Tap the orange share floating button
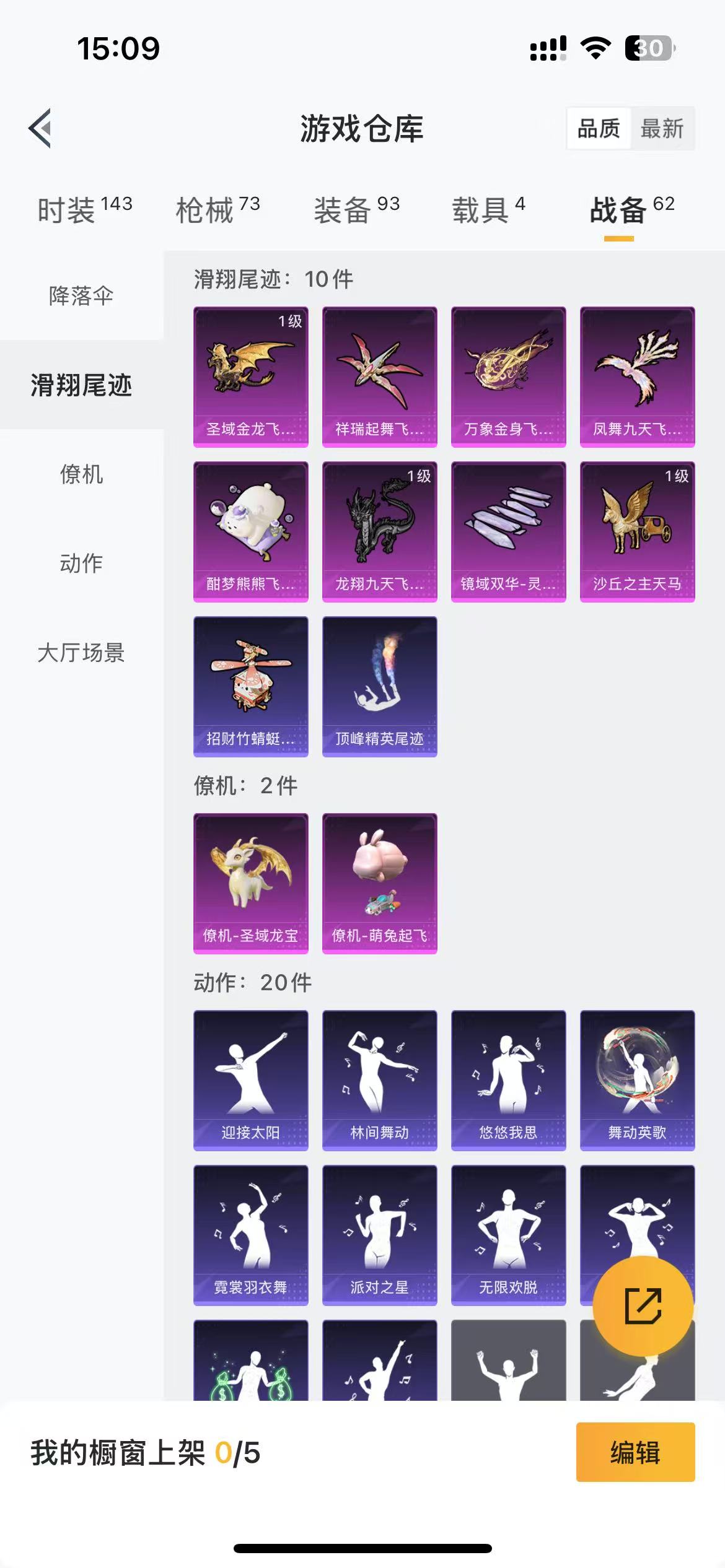 pyautogui.click(x=643, y=1306)
